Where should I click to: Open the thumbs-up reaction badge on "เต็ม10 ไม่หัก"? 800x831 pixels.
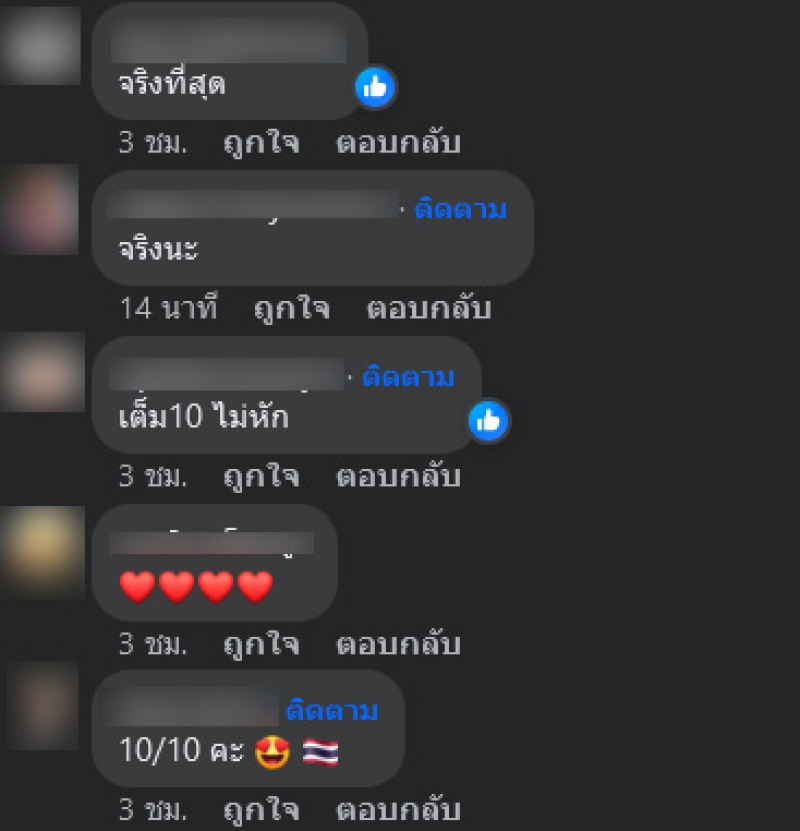click(489, 421)
